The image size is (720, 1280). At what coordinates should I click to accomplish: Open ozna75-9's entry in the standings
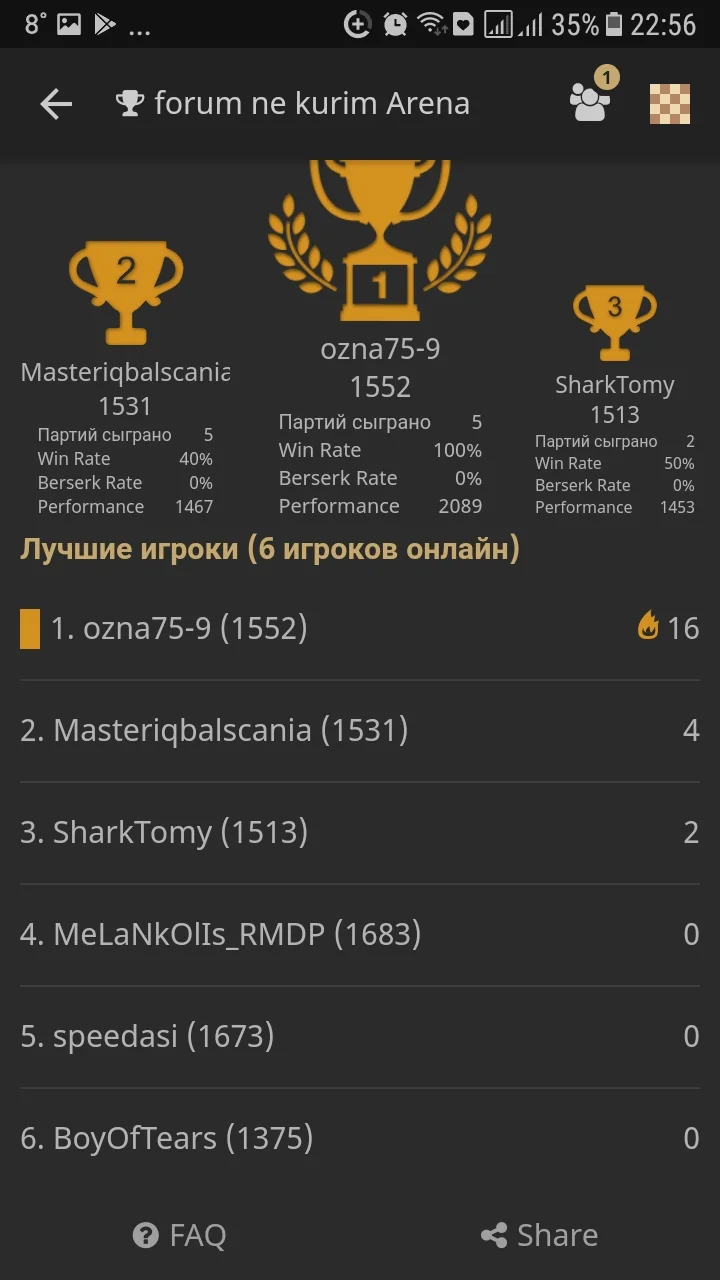pyautogui.click(x=180, y=628)
